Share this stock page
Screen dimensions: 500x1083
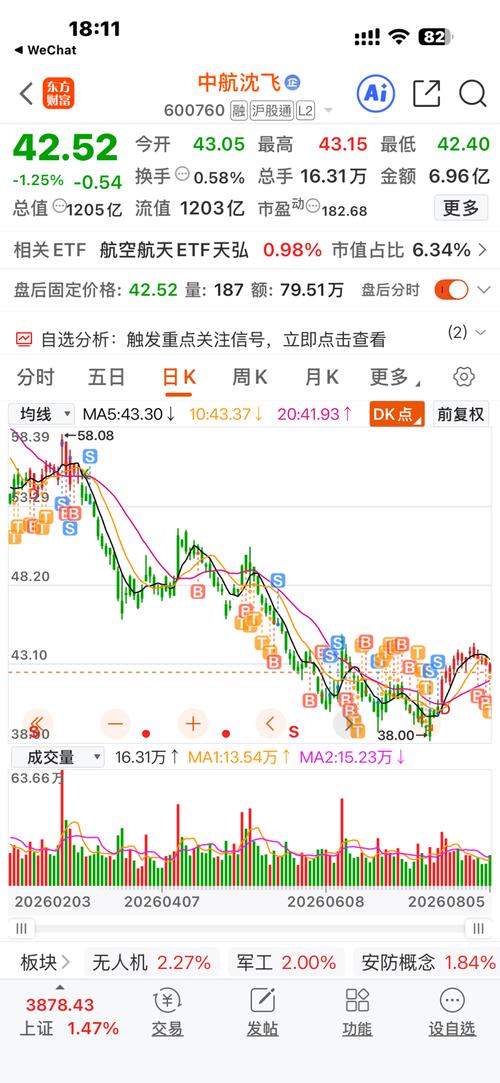(427, 93)
